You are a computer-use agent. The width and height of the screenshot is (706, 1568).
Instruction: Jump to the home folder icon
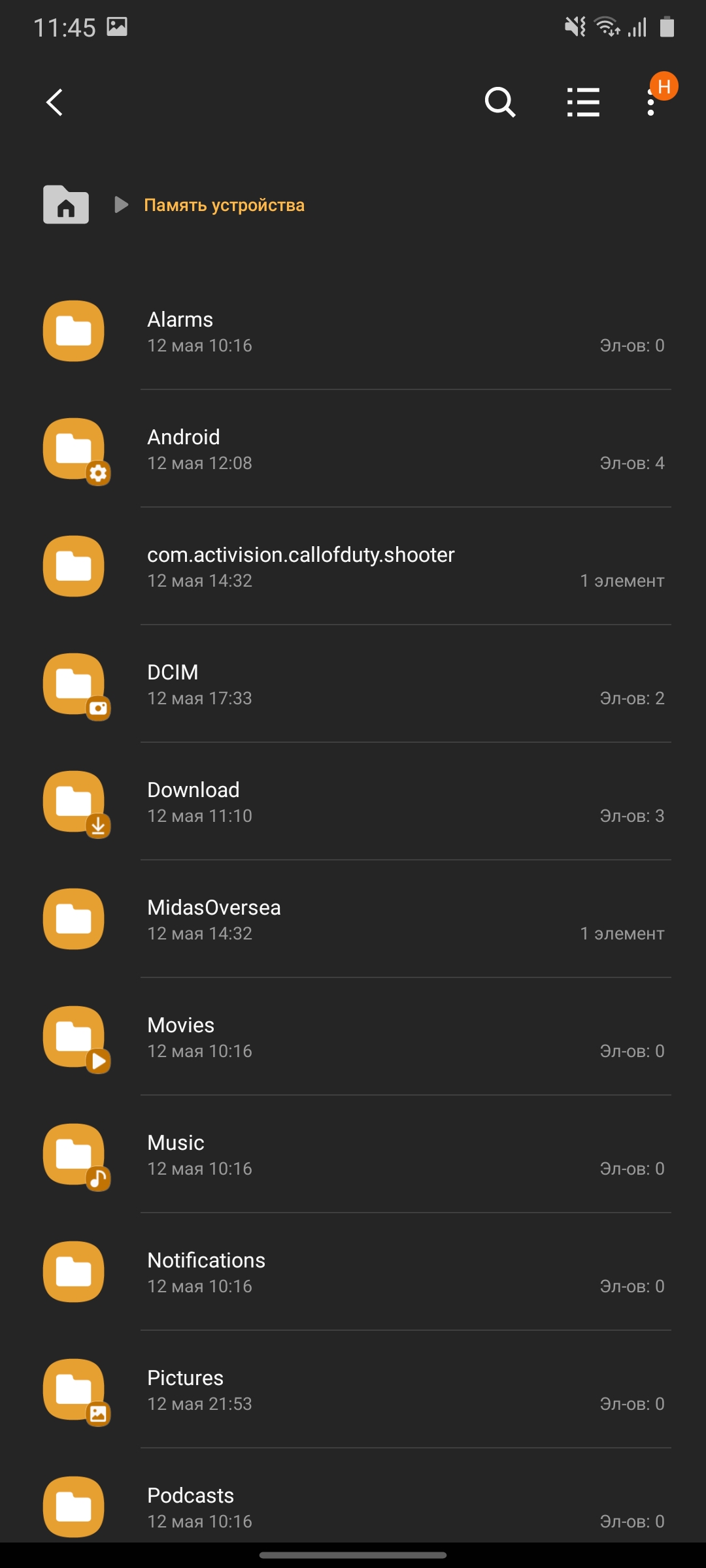[66, 205]
